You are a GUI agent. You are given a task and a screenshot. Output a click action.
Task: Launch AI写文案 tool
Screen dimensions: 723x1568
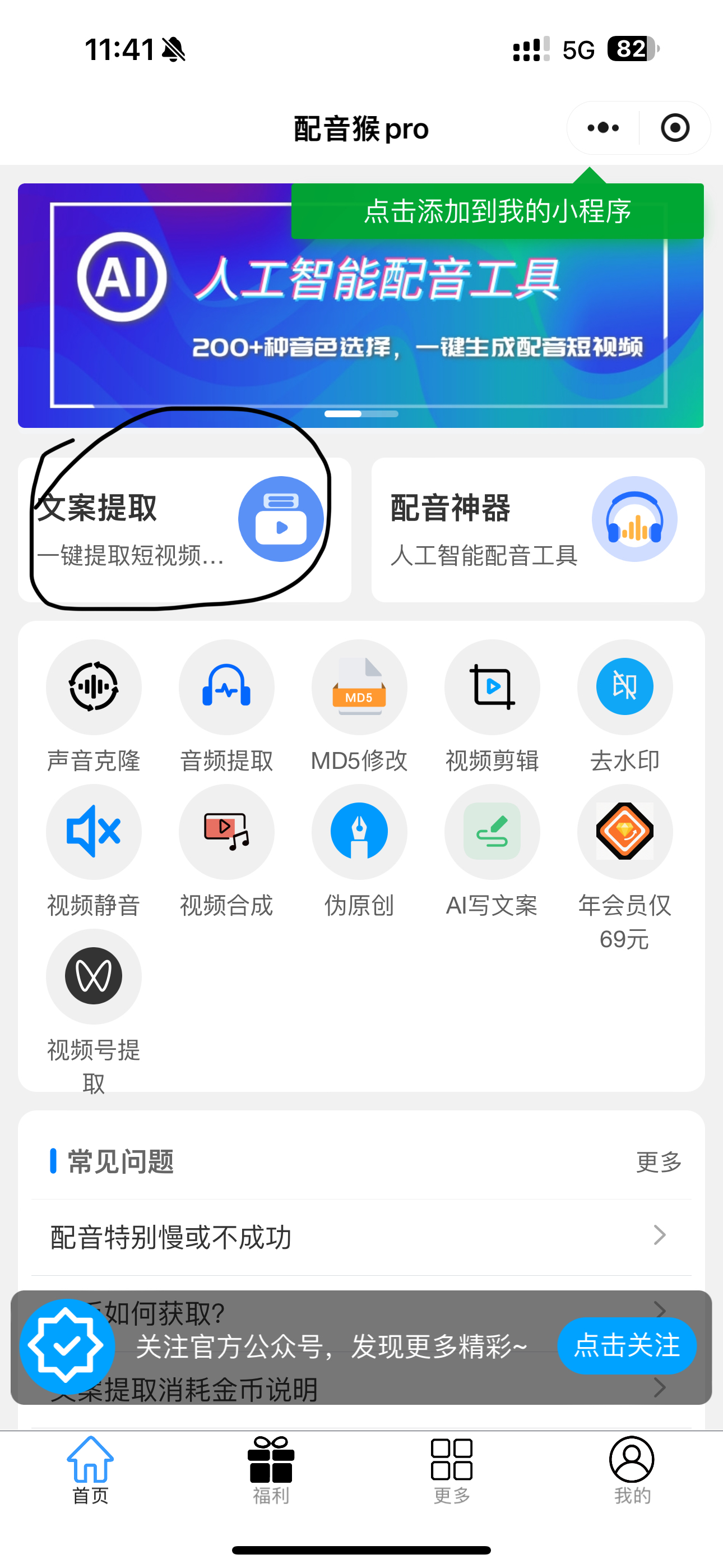point(492,832)
